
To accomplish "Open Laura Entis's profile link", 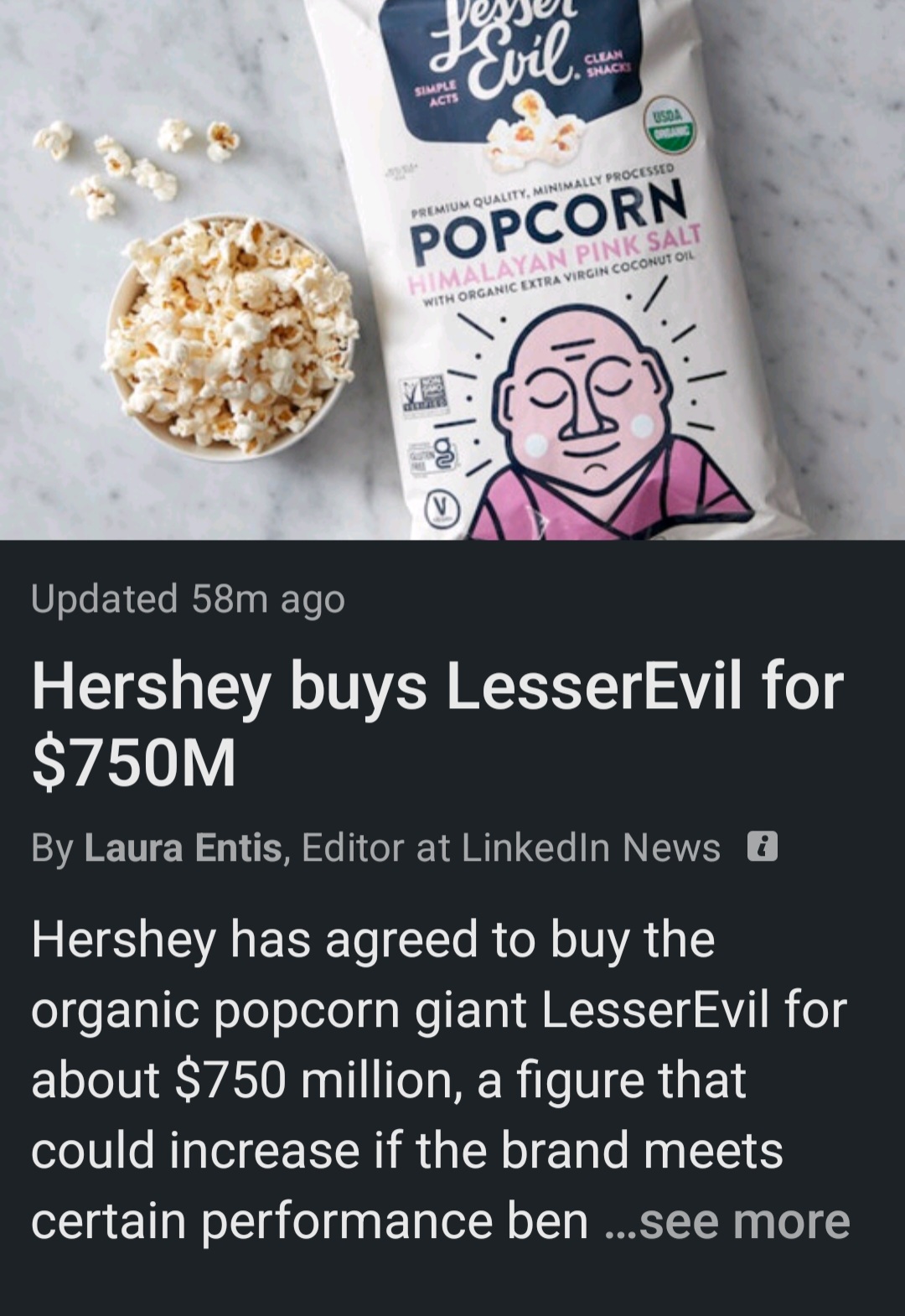I will click(184, 848).
